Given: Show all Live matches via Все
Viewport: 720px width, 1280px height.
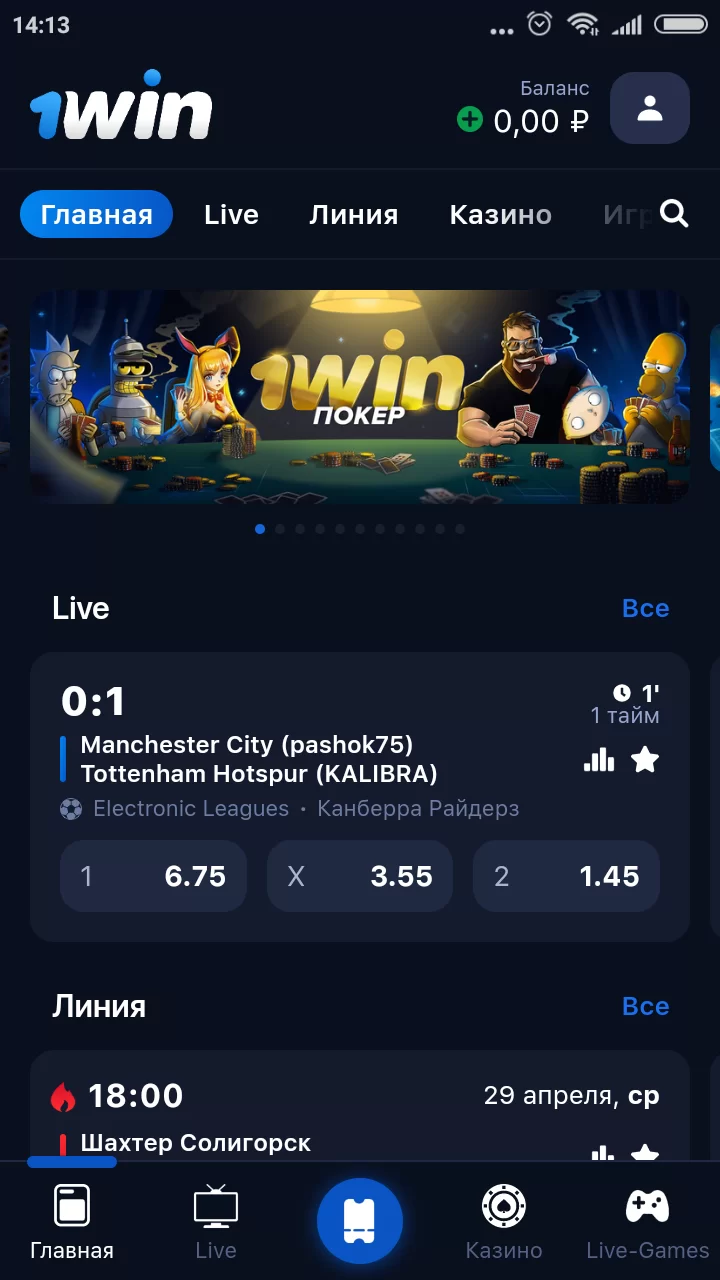Looking at the screenshot, I should point(645,608).
